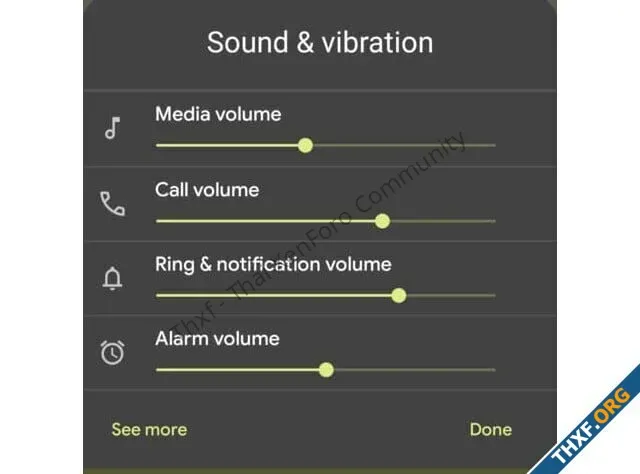Tap the Alarm volume slider
The image size is (640, 474).
(325, 370)
